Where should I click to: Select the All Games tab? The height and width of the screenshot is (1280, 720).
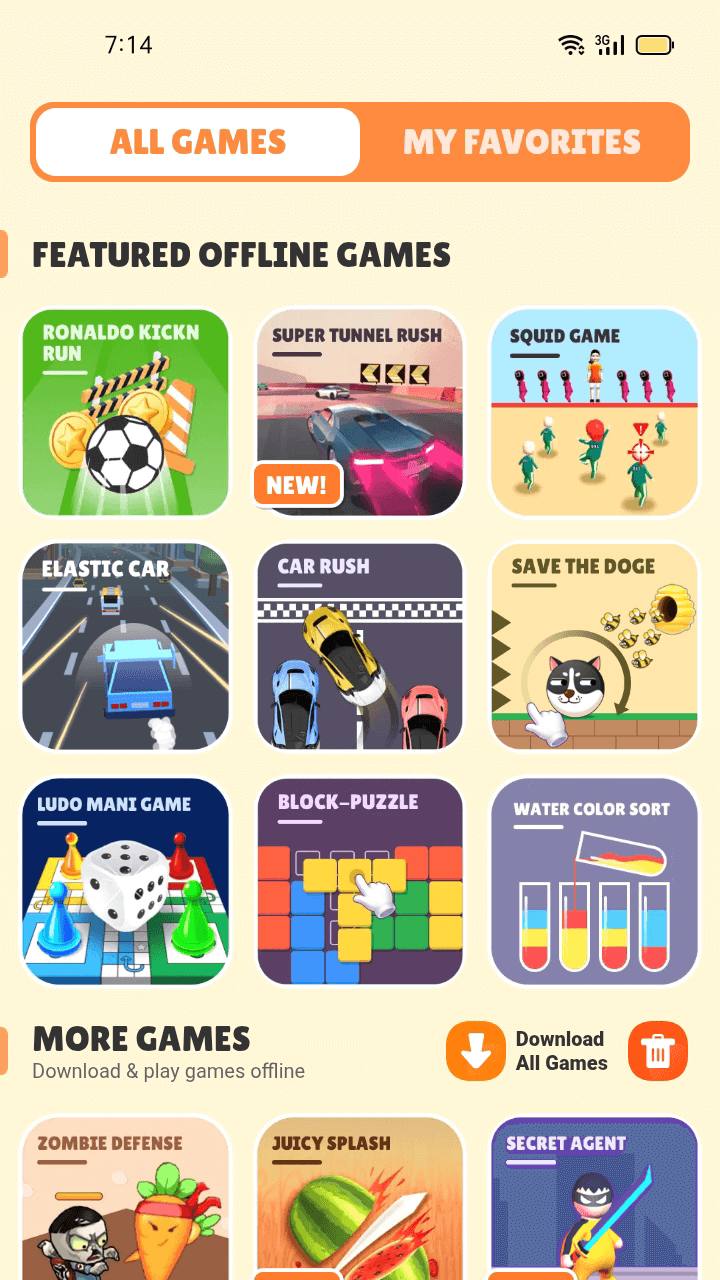[197, 142]
